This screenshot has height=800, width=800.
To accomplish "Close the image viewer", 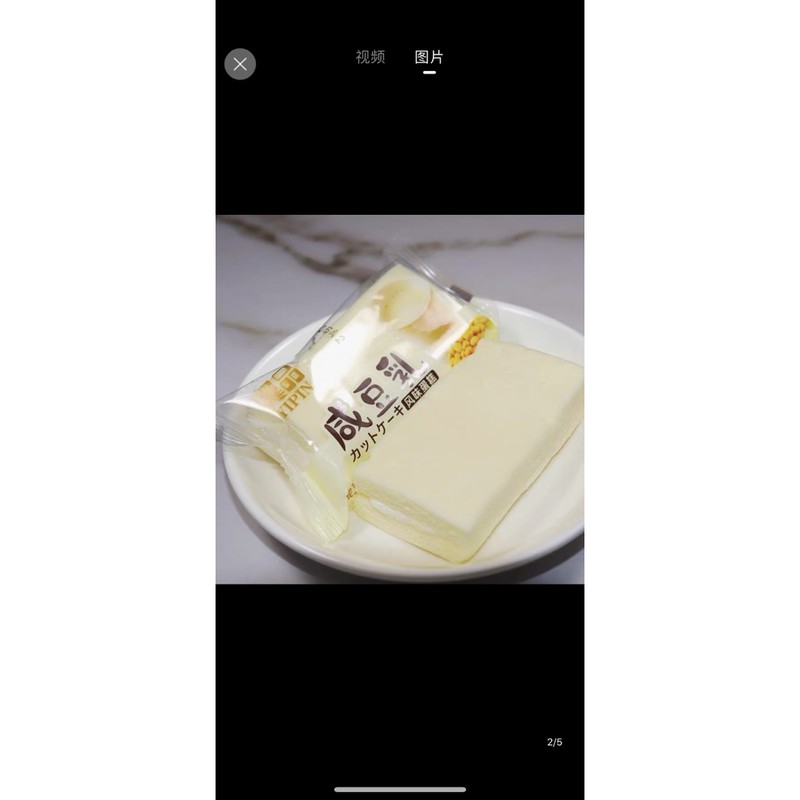I will pos(240,64).
